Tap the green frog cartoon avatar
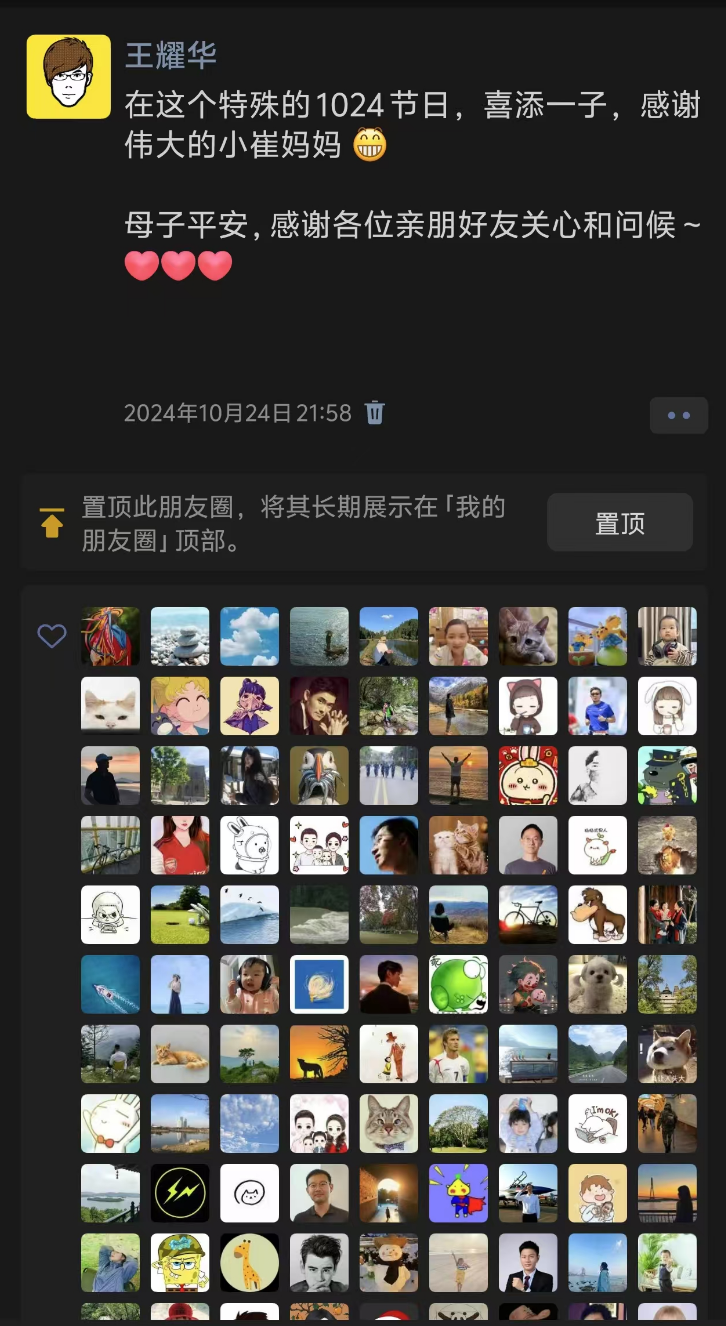The height and width of the screenshot is (1326, 726). click(x=459, y=985)
